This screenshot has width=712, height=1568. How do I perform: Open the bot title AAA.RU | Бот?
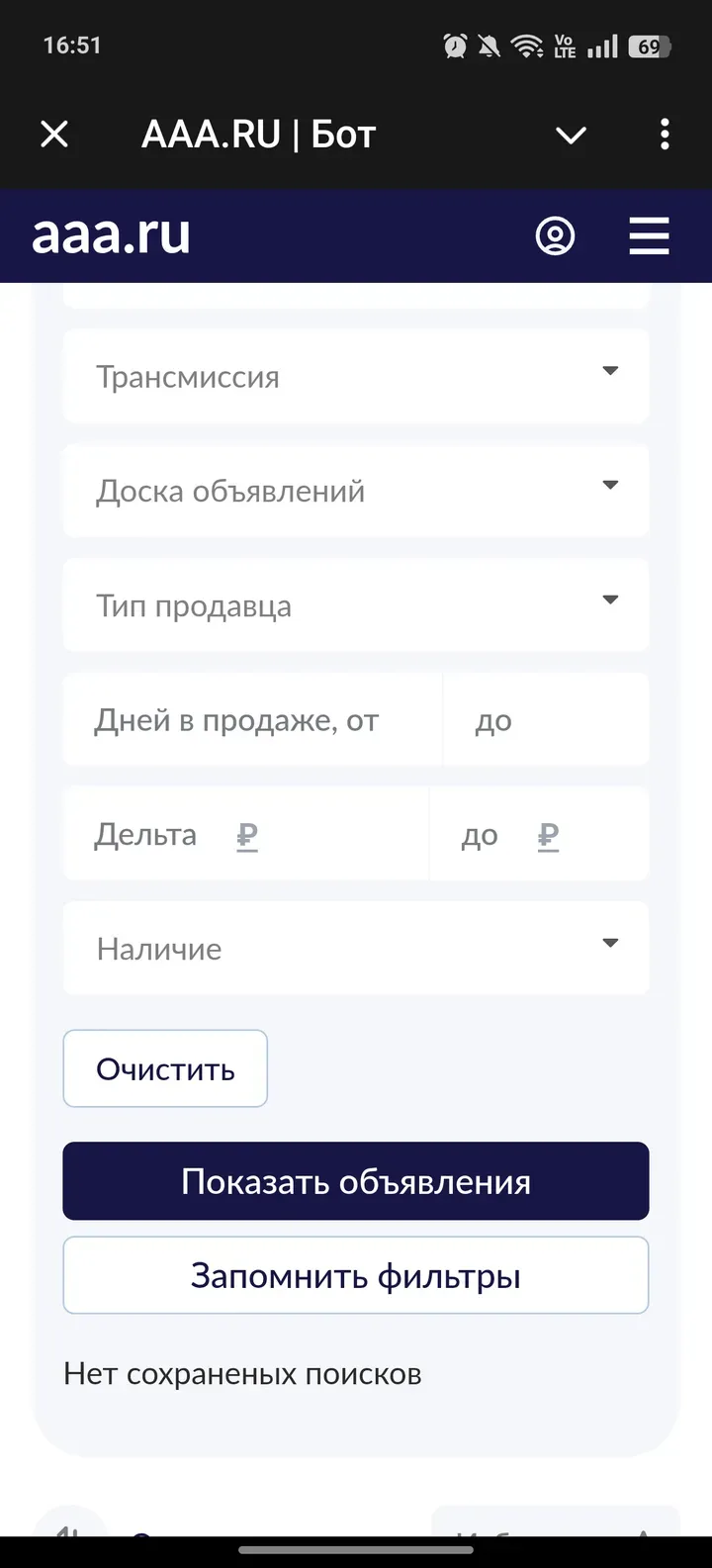coord(258,135)
